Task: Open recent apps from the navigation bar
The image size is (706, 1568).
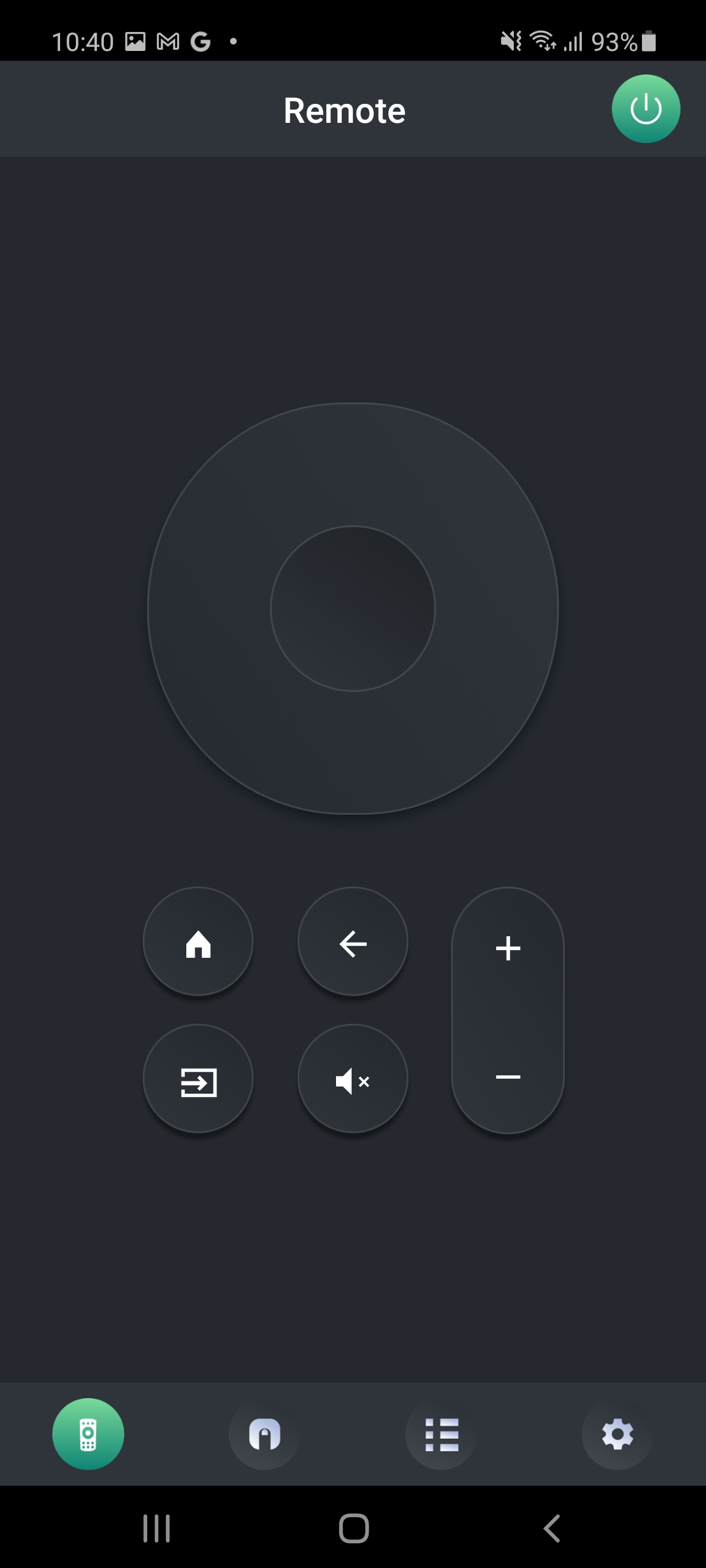Action: pyautogui.click(x=157, y=1528)
